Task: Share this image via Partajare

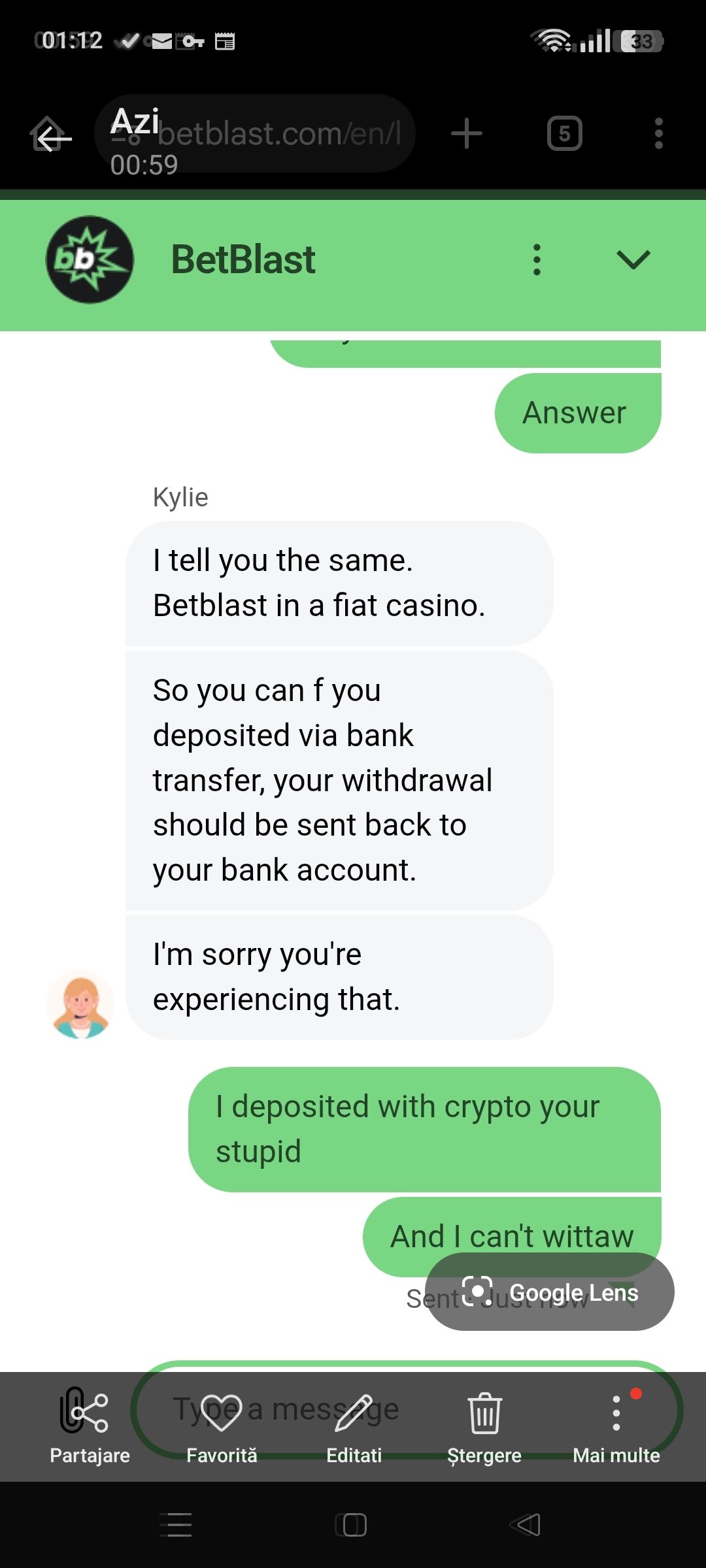Action: tap(90, 1426)
